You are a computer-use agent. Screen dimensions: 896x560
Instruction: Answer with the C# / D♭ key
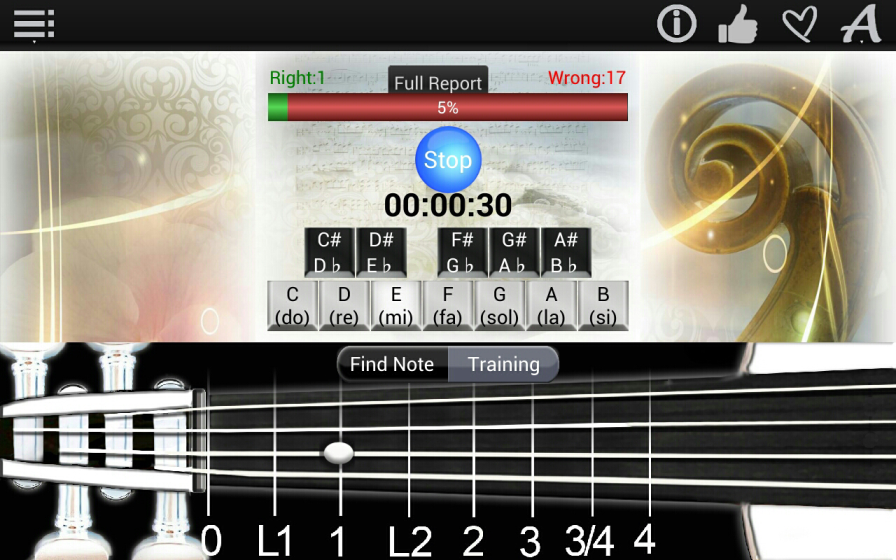329,253
